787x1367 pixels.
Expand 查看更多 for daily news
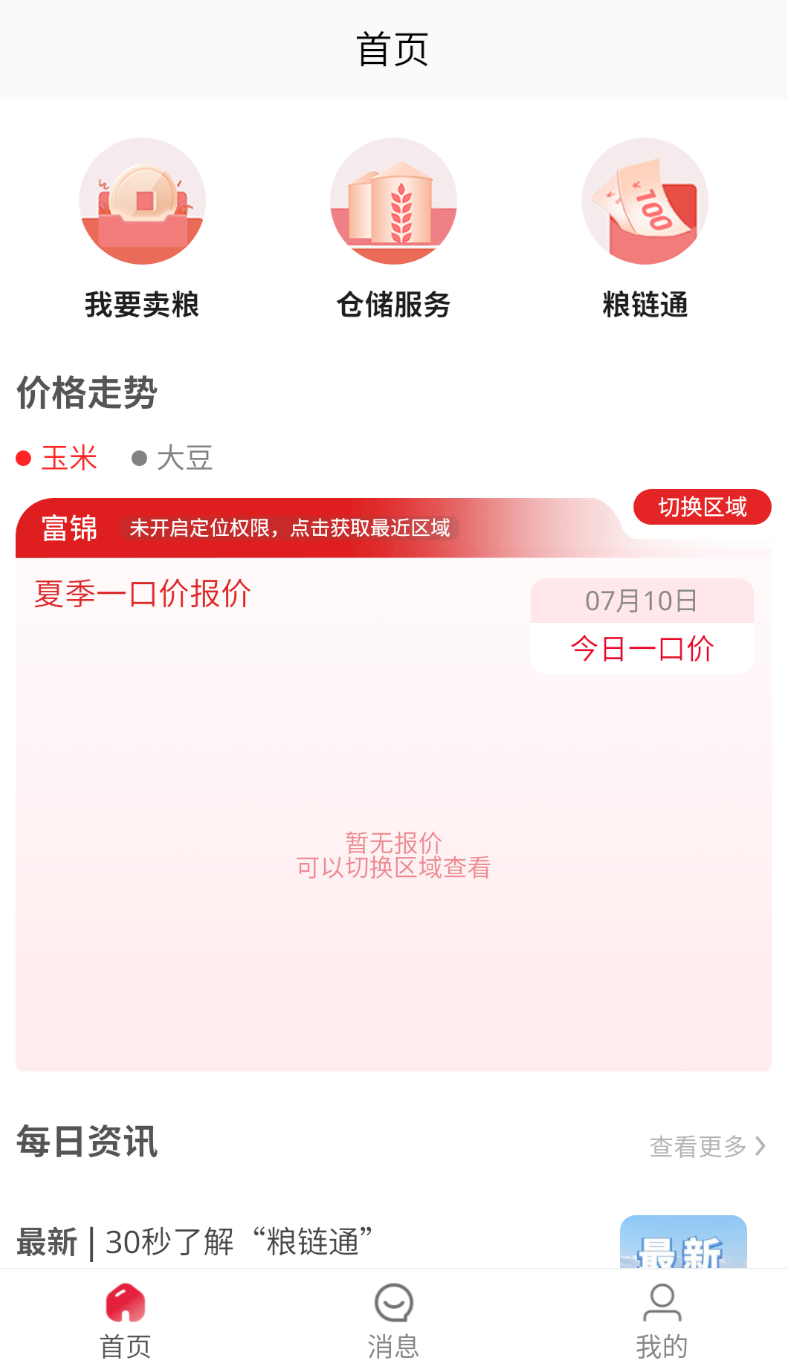[x=696, y=1145]
